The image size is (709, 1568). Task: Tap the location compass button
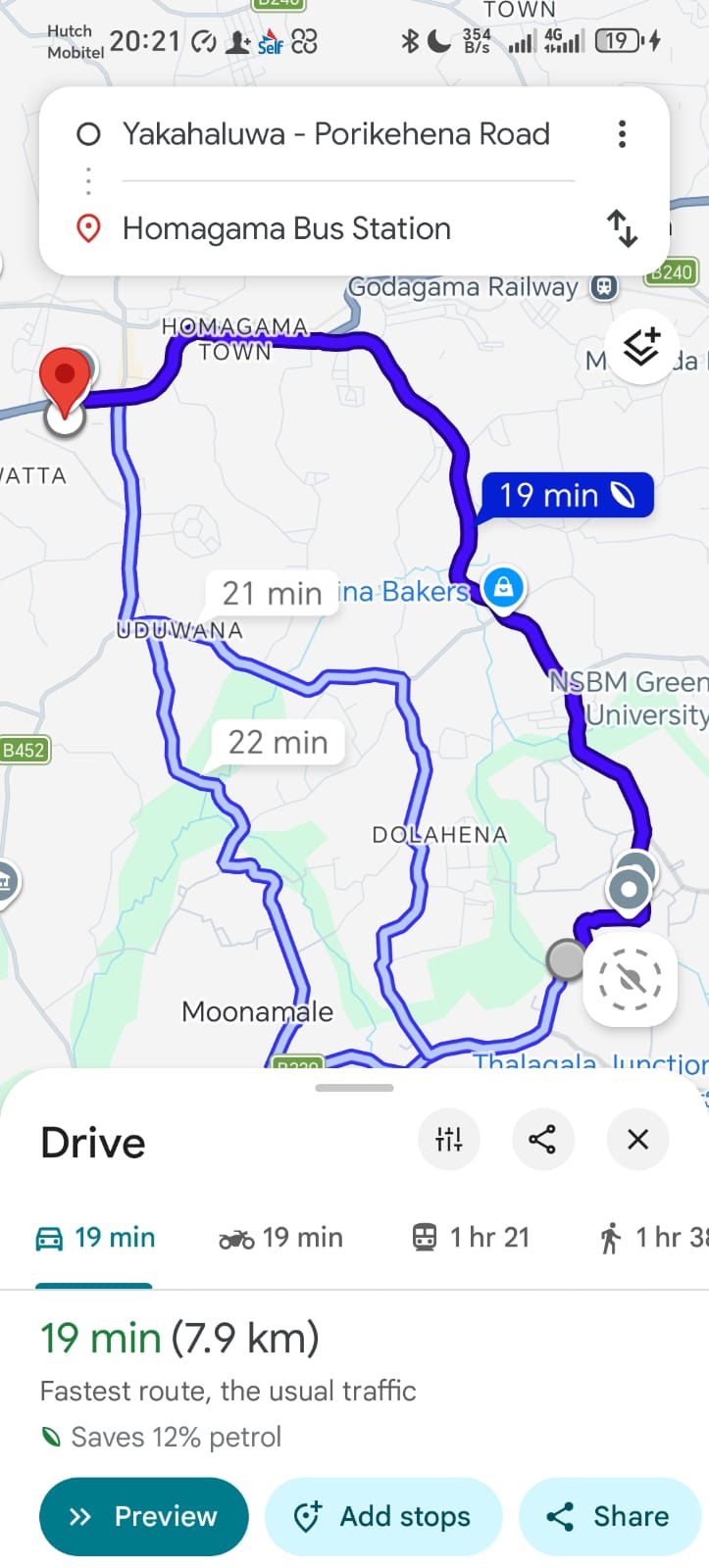[630, 979]
